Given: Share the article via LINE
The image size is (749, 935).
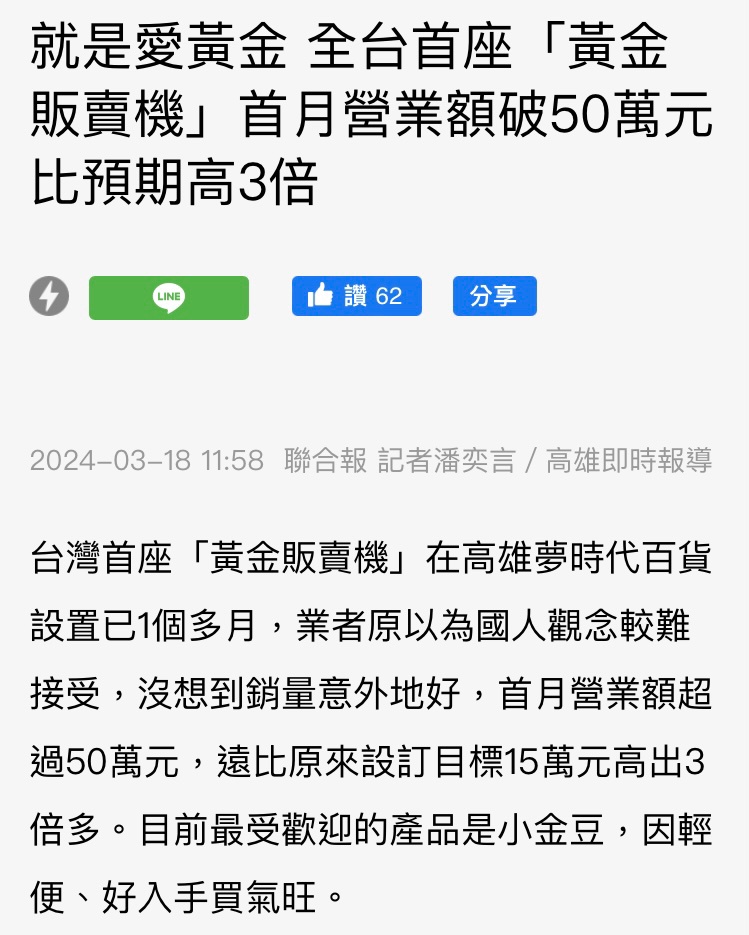Looking at the screenshot, I should pos(169,297).
